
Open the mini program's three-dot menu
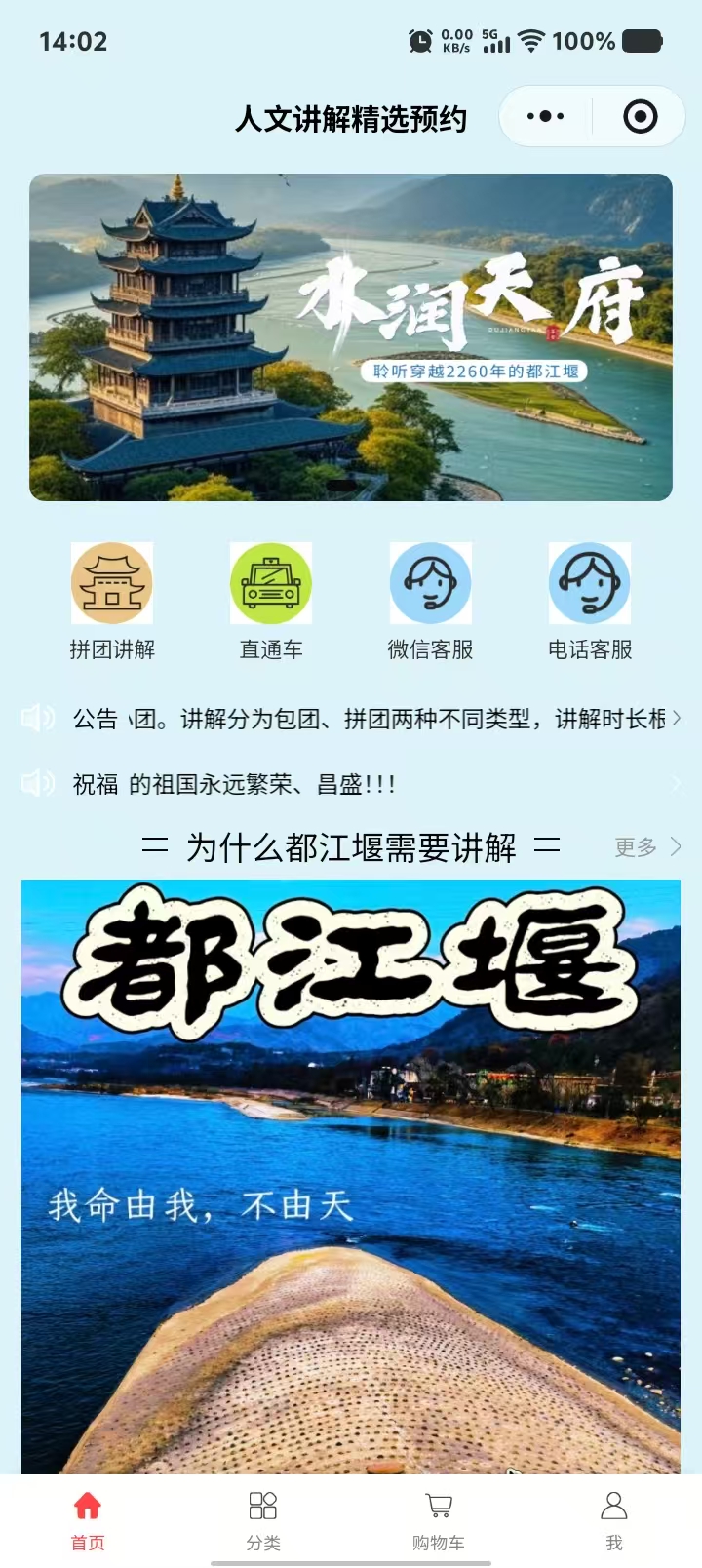[545, 117]
